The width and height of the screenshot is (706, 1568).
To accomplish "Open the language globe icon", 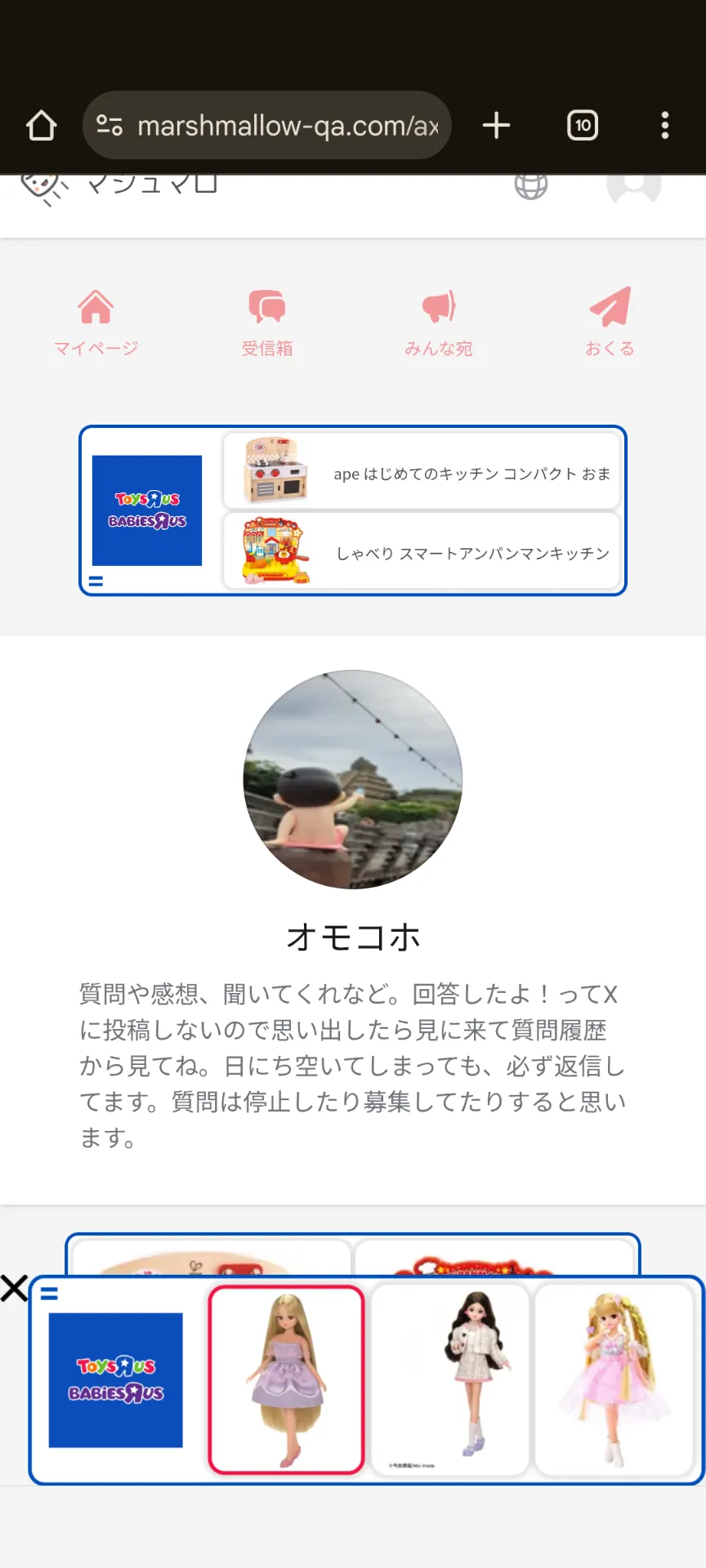I will (530, 185).
